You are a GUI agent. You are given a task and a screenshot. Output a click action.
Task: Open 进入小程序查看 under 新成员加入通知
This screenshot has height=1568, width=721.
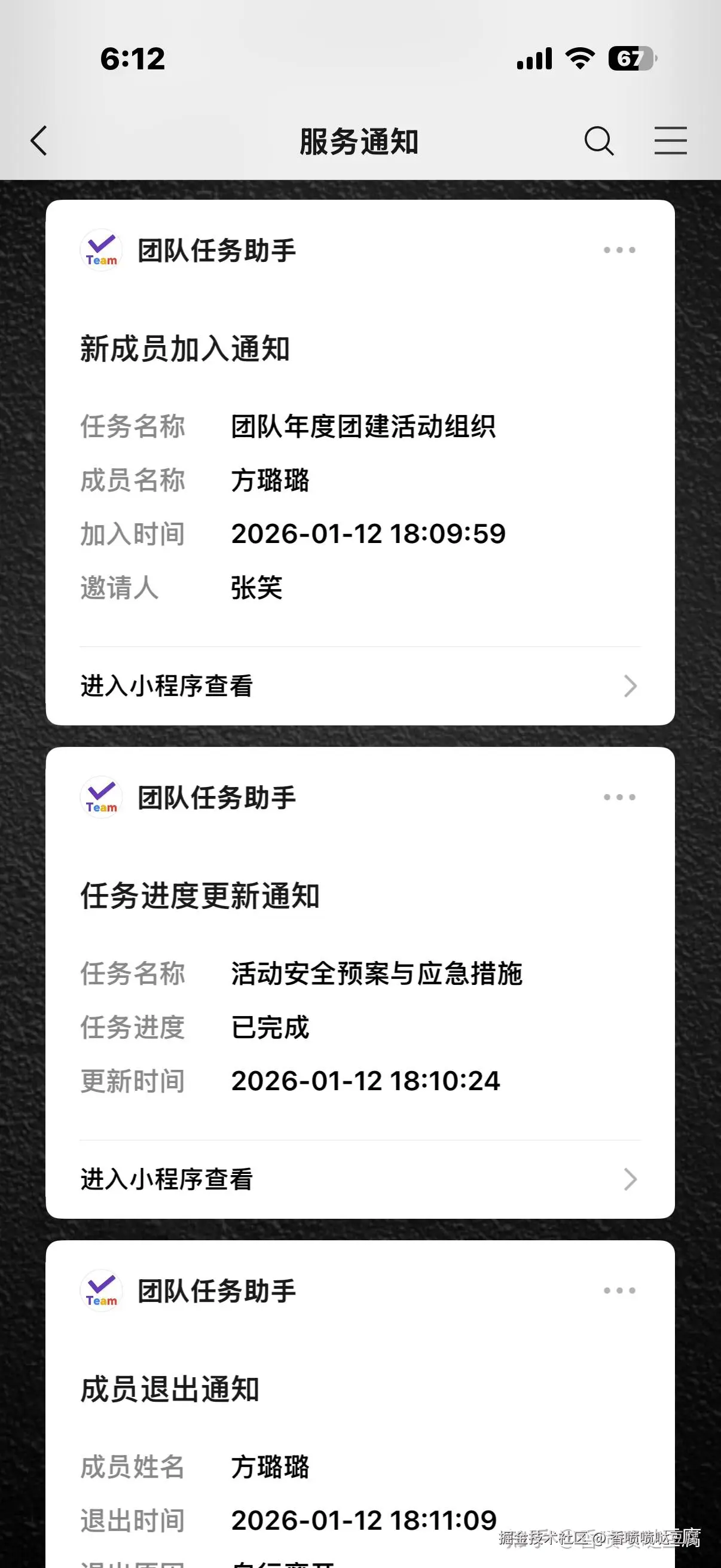pos(359,686)
